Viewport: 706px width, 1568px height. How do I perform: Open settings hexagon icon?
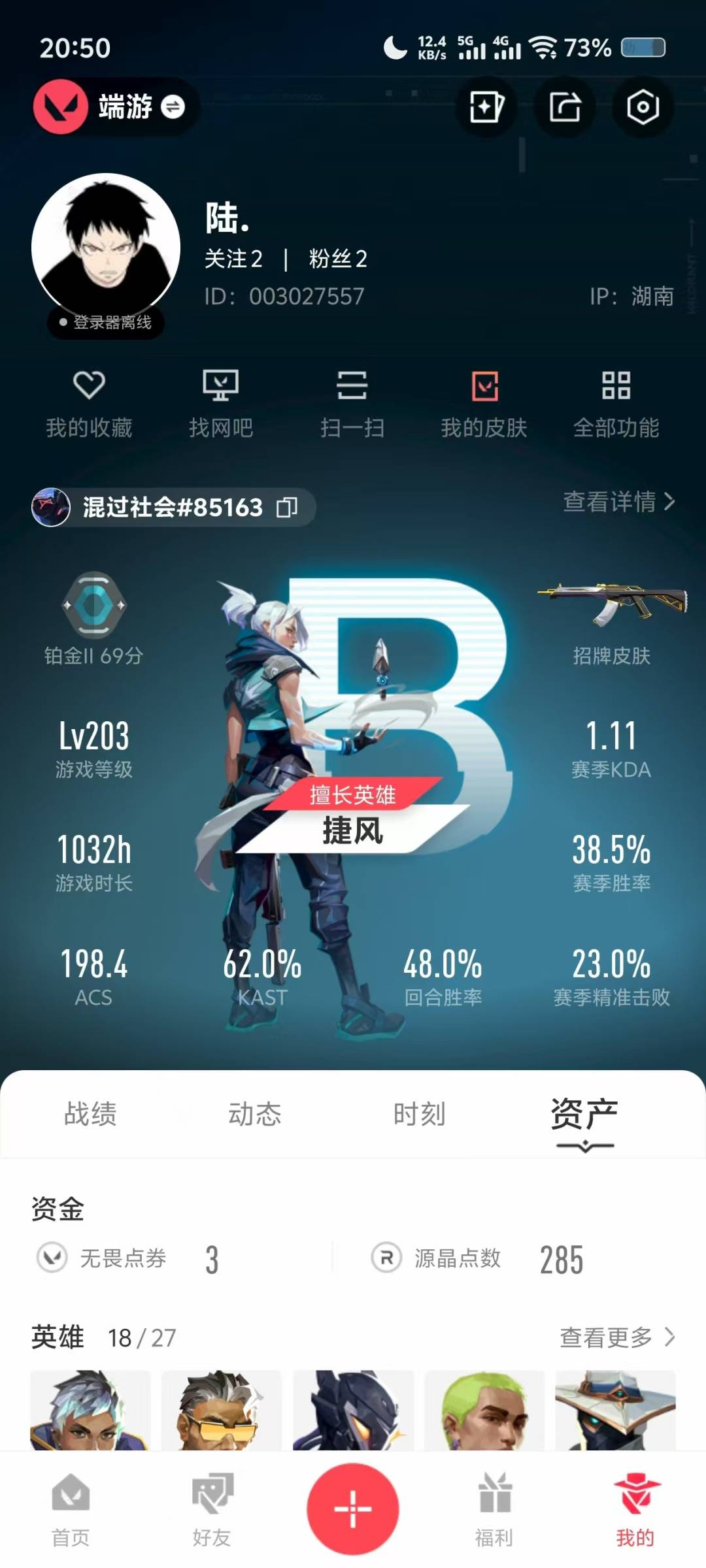[643, 106]
